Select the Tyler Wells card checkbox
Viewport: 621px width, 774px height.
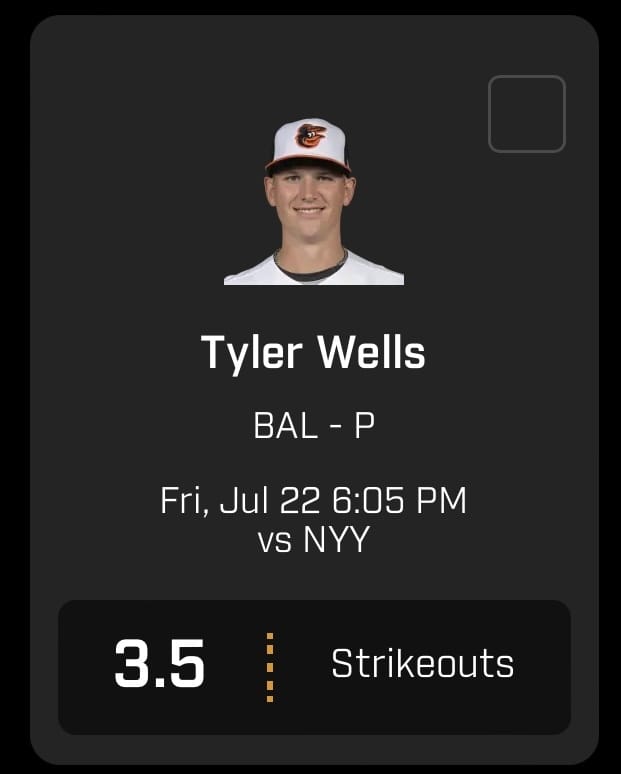(x=527, y=114)
